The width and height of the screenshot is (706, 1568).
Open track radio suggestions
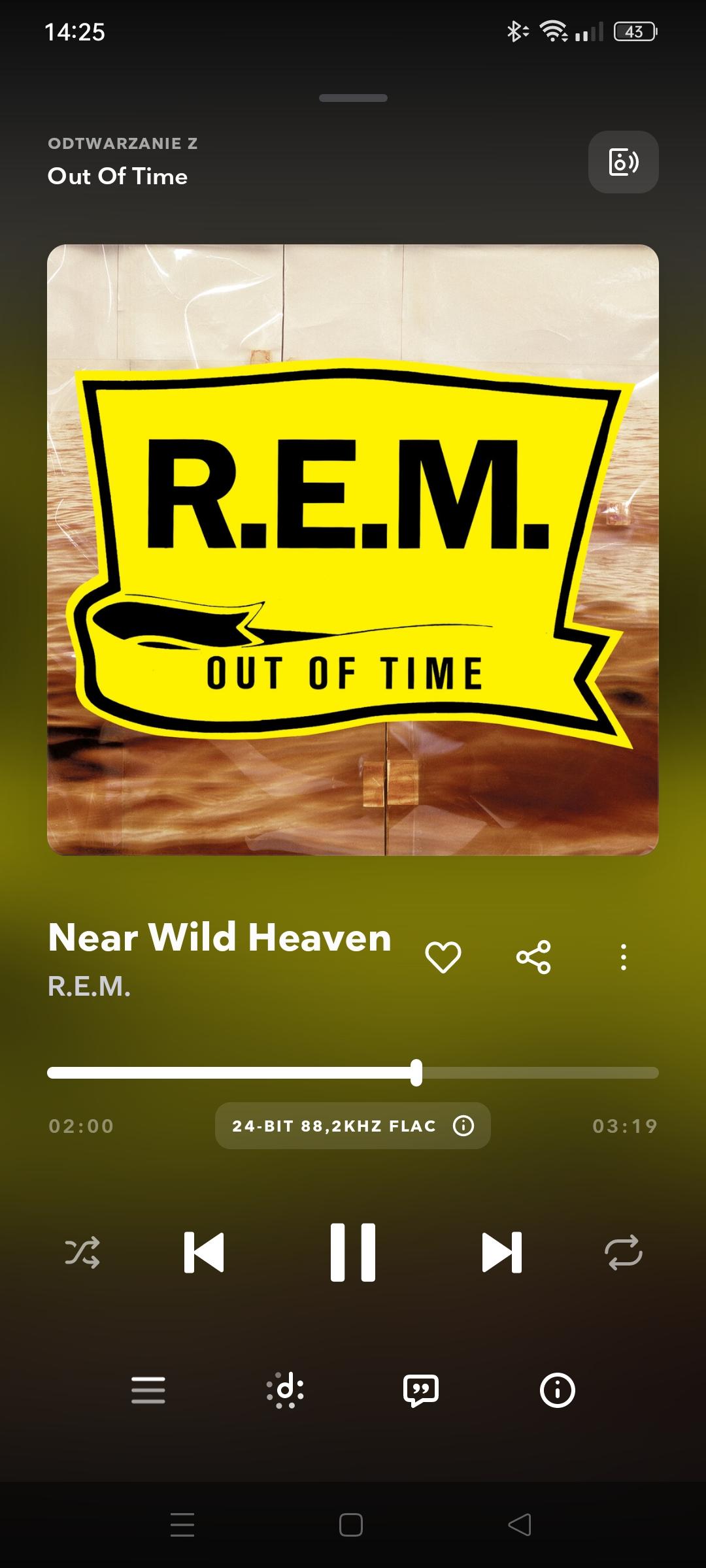pyautogui.click(x=285, y=1390)
